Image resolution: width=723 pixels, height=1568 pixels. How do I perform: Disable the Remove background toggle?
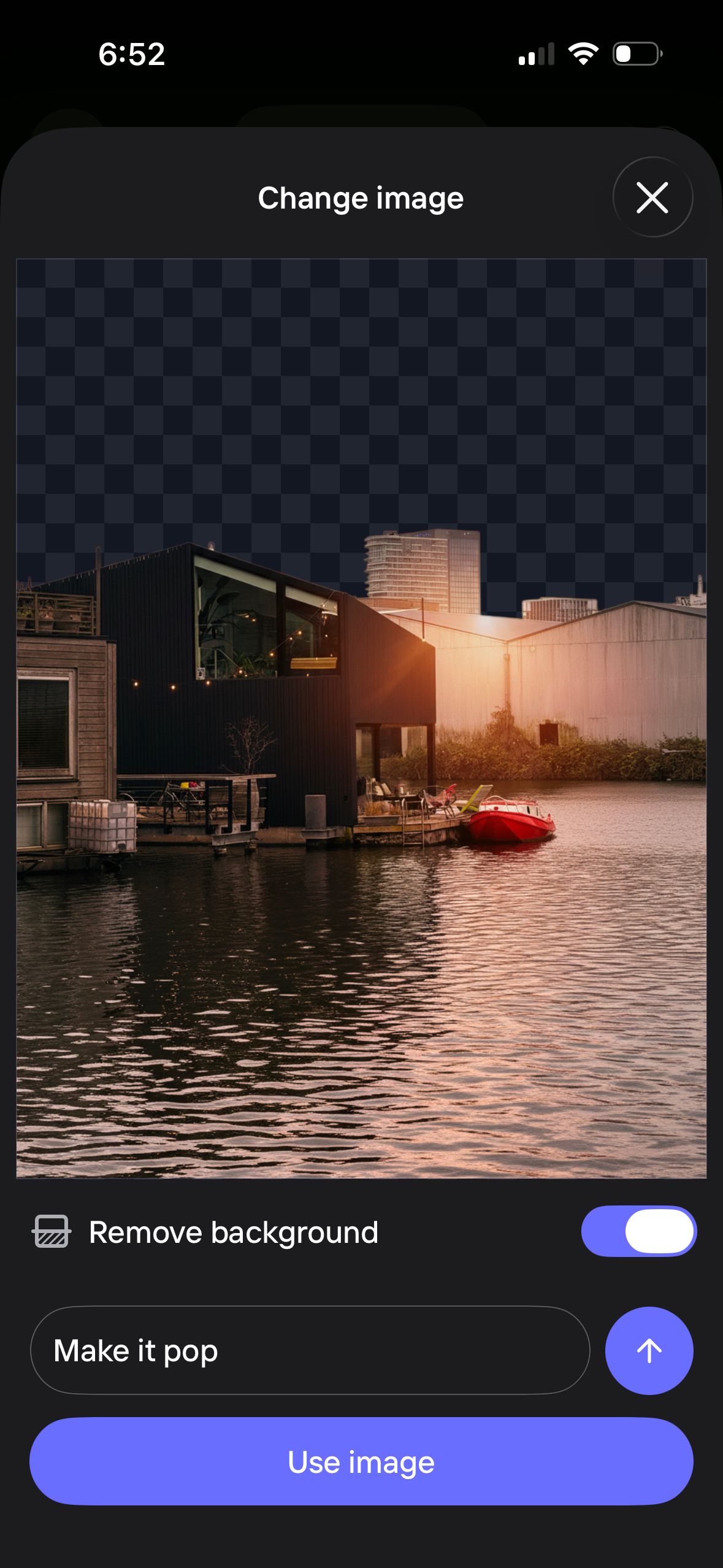[x=638, y=1231]
